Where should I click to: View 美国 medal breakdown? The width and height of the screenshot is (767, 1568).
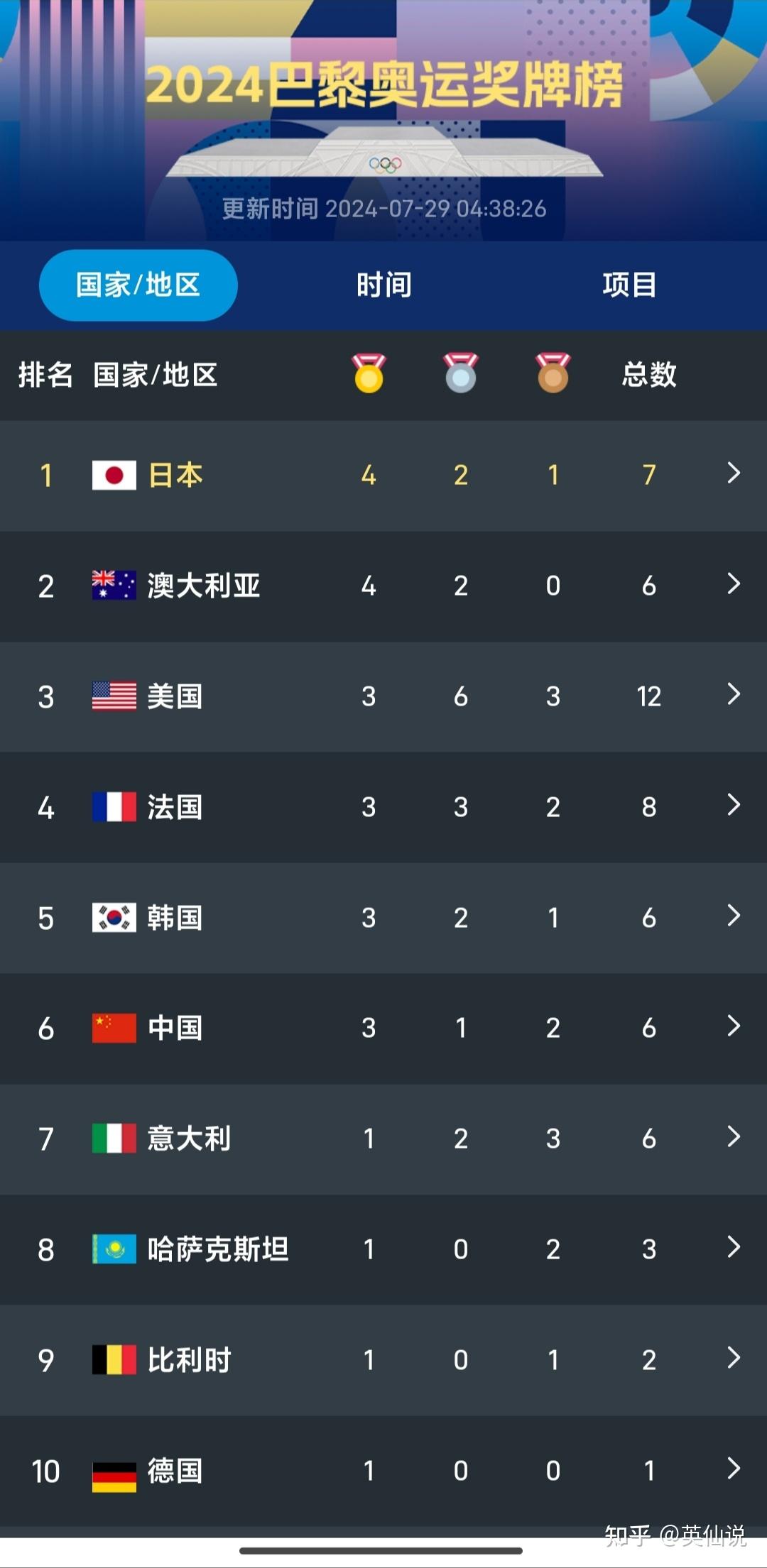point(383,696)
